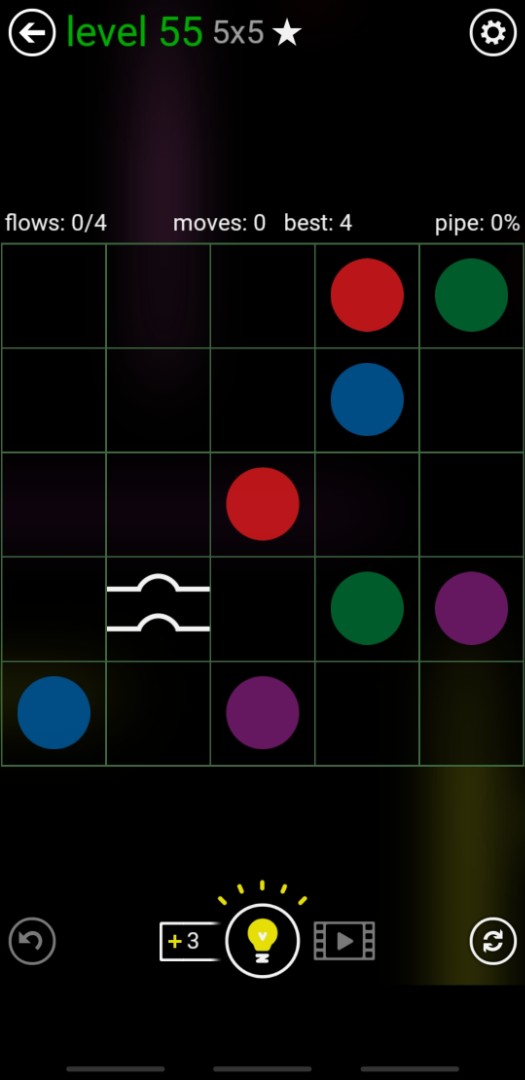Screen dimensions: 525x1080
Task: Undo the last move
Action: pyautogui.click(x=32, y=941)
